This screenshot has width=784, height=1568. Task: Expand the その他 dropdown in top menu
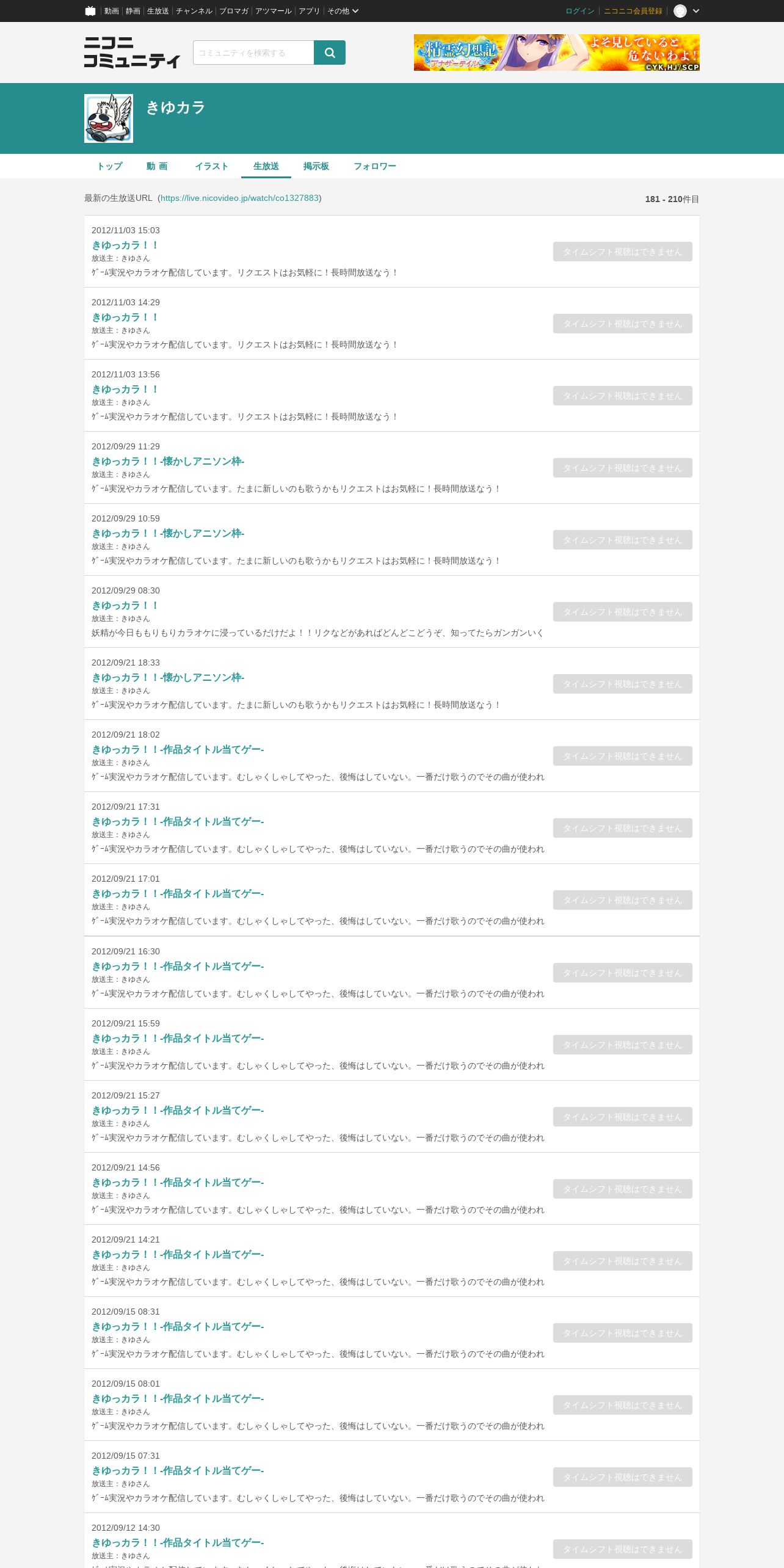(343, 11)
